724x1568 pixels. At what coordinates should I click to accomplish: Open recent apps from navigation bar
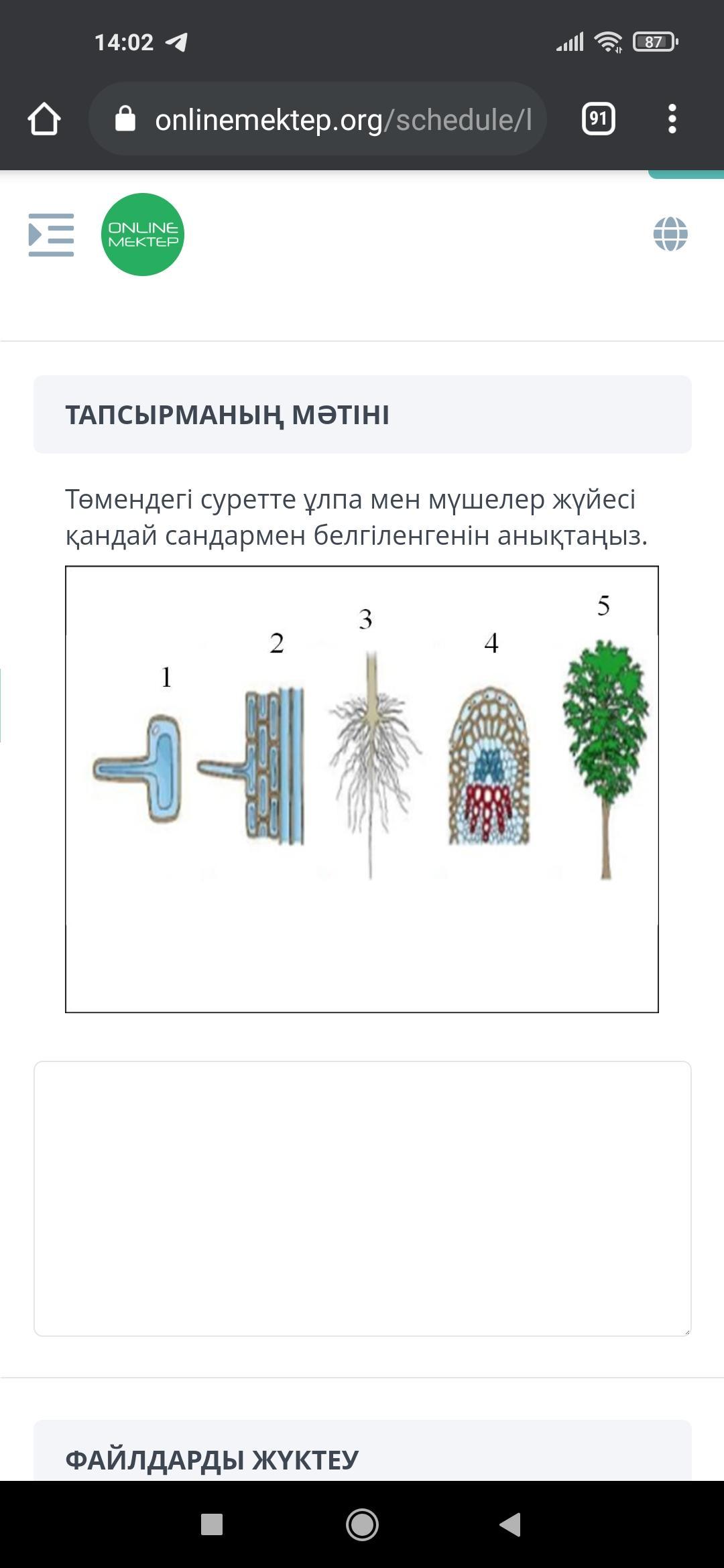(212, 1524)
